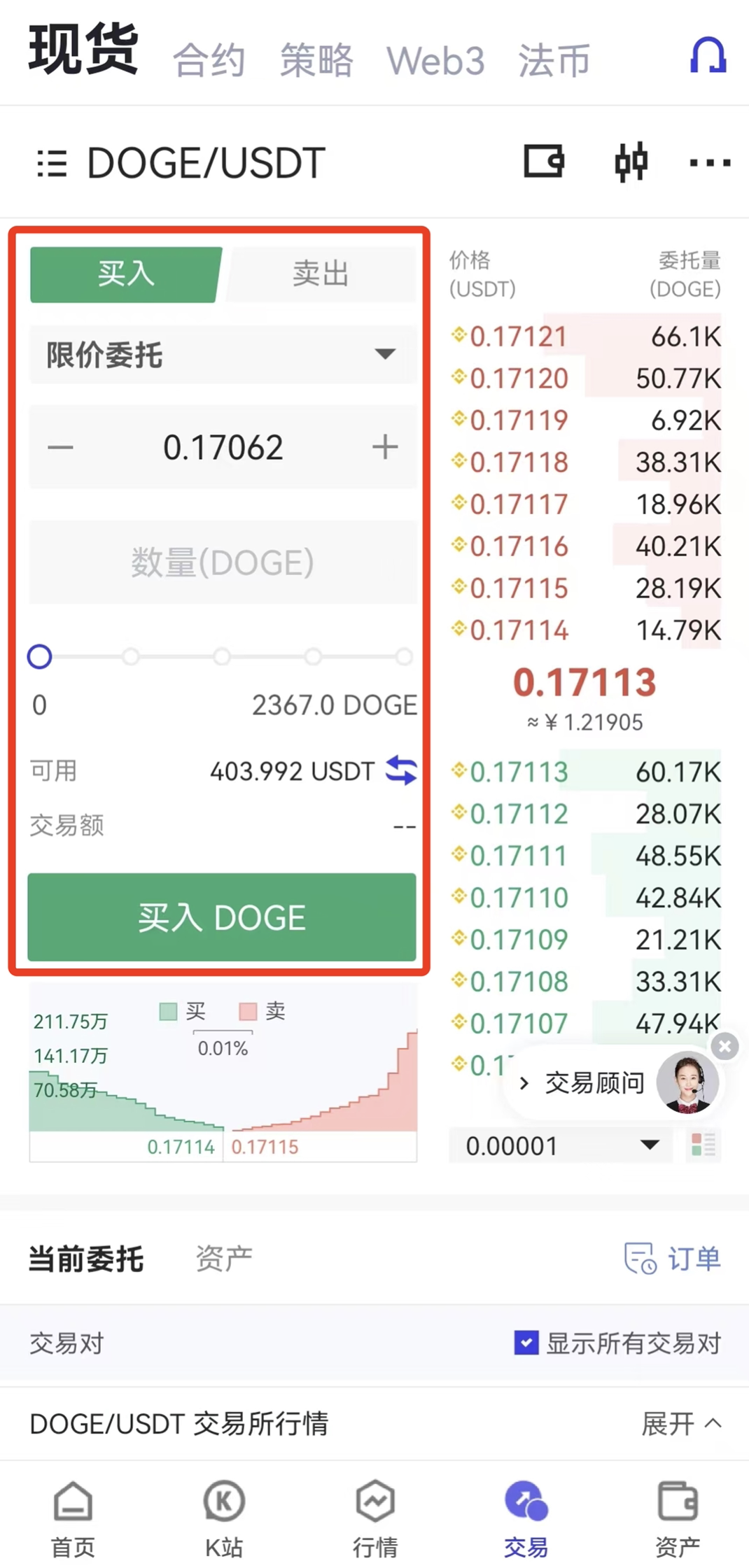Switch to the 合约 tab

click(x=209, y=60)
